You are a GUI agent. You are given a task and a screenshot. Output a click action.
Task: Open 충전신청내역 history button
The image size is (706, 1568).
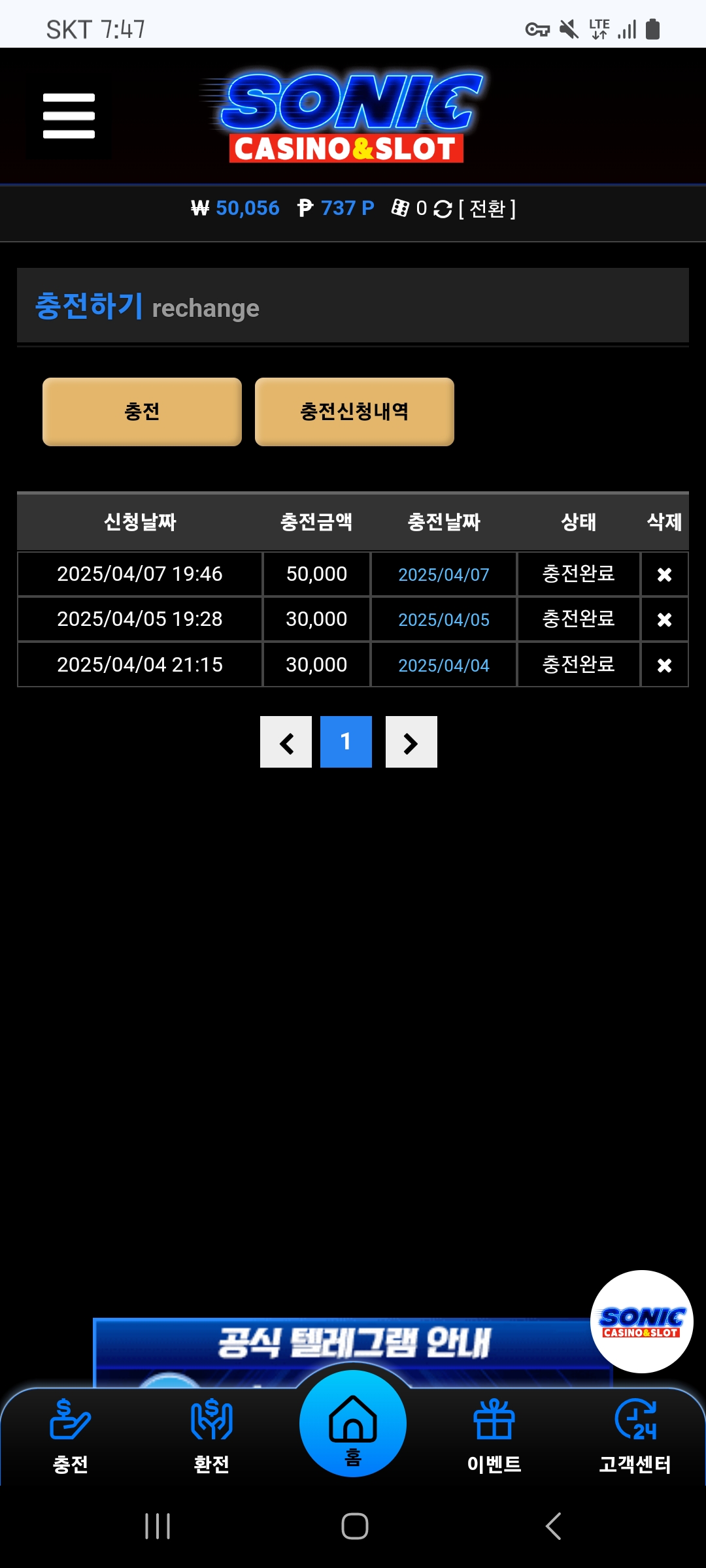pyautogui.click(x=354, y=412)
